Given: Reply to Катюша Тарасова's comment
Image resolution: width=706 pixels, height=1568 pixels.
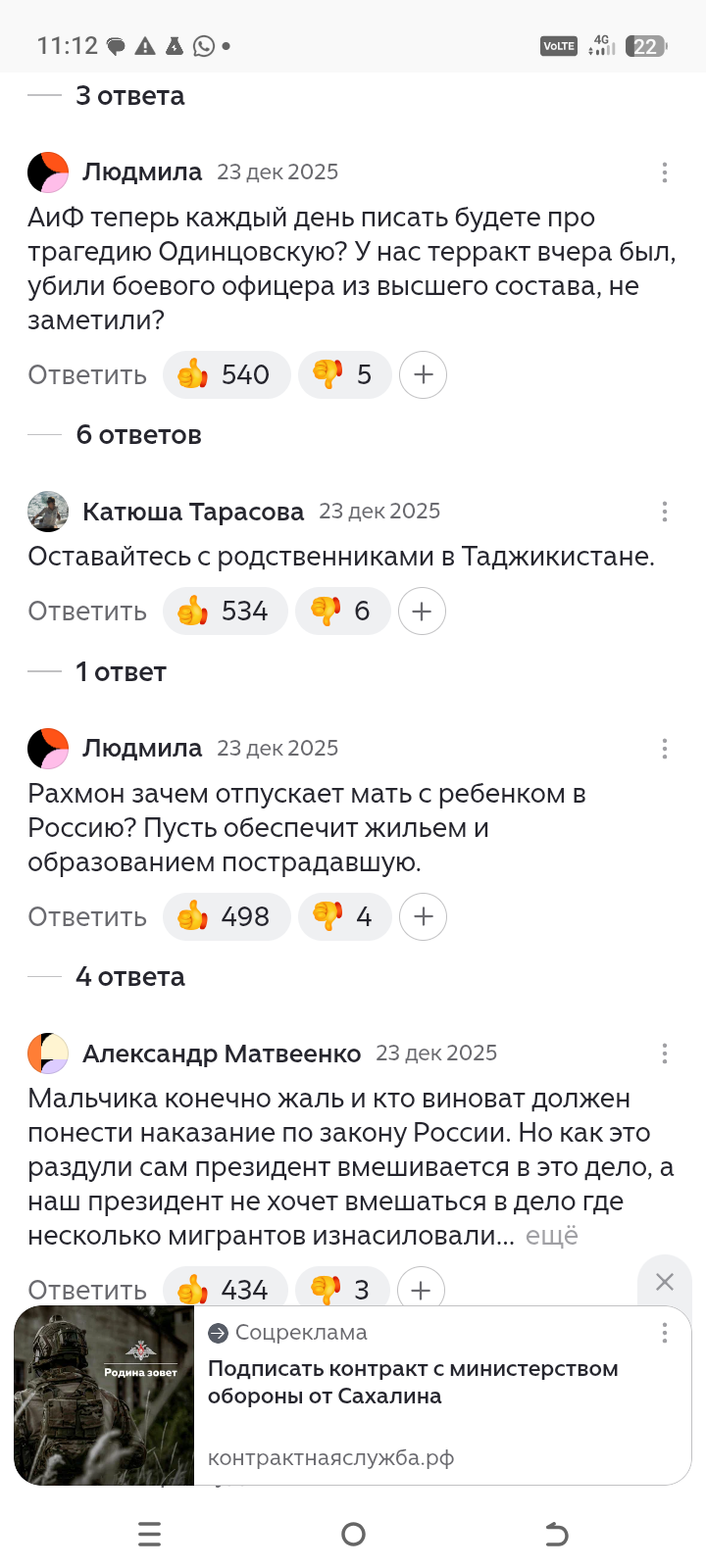Looking at the screenshot, I should 87,612.
